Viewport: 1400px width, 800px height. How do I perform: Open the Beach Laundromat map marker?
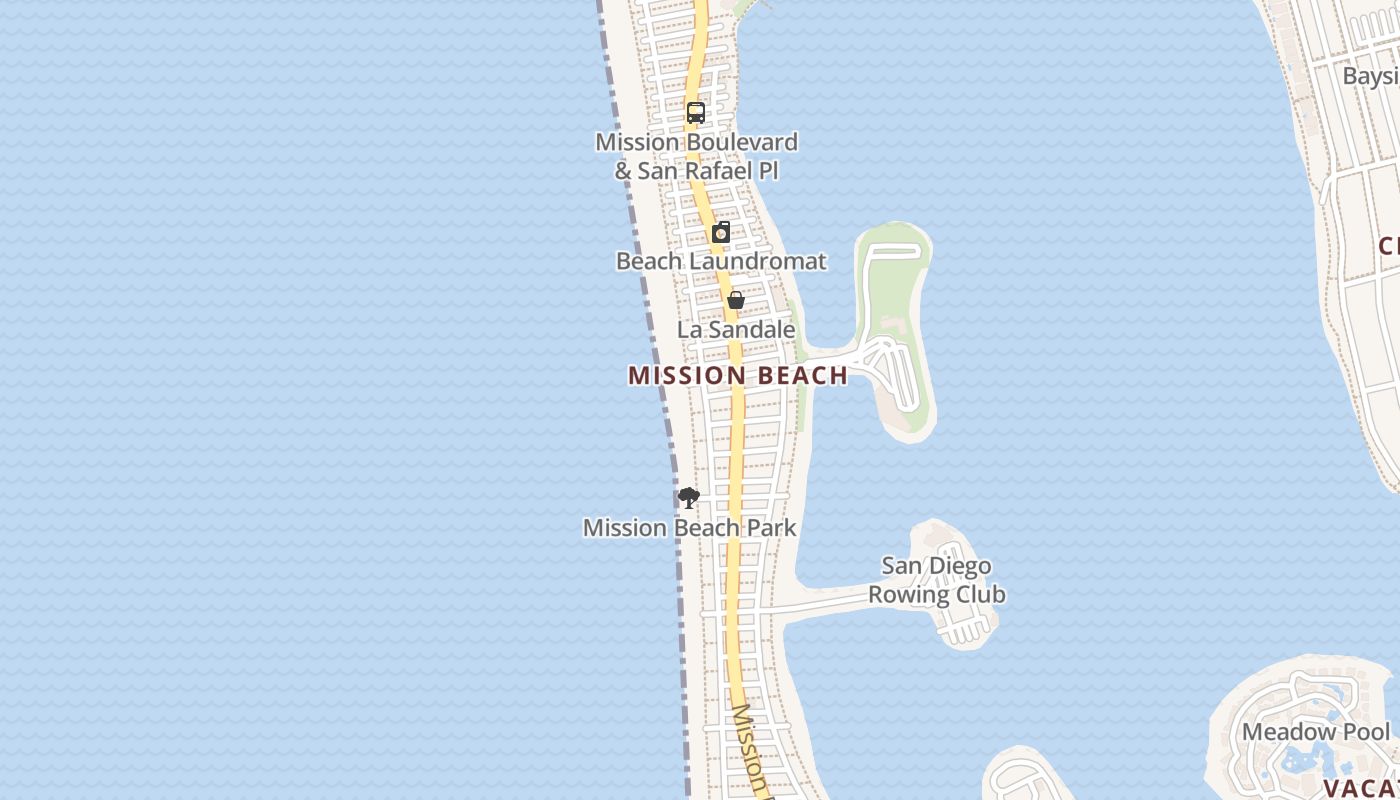pyautogui.click(x=720, y=233)
